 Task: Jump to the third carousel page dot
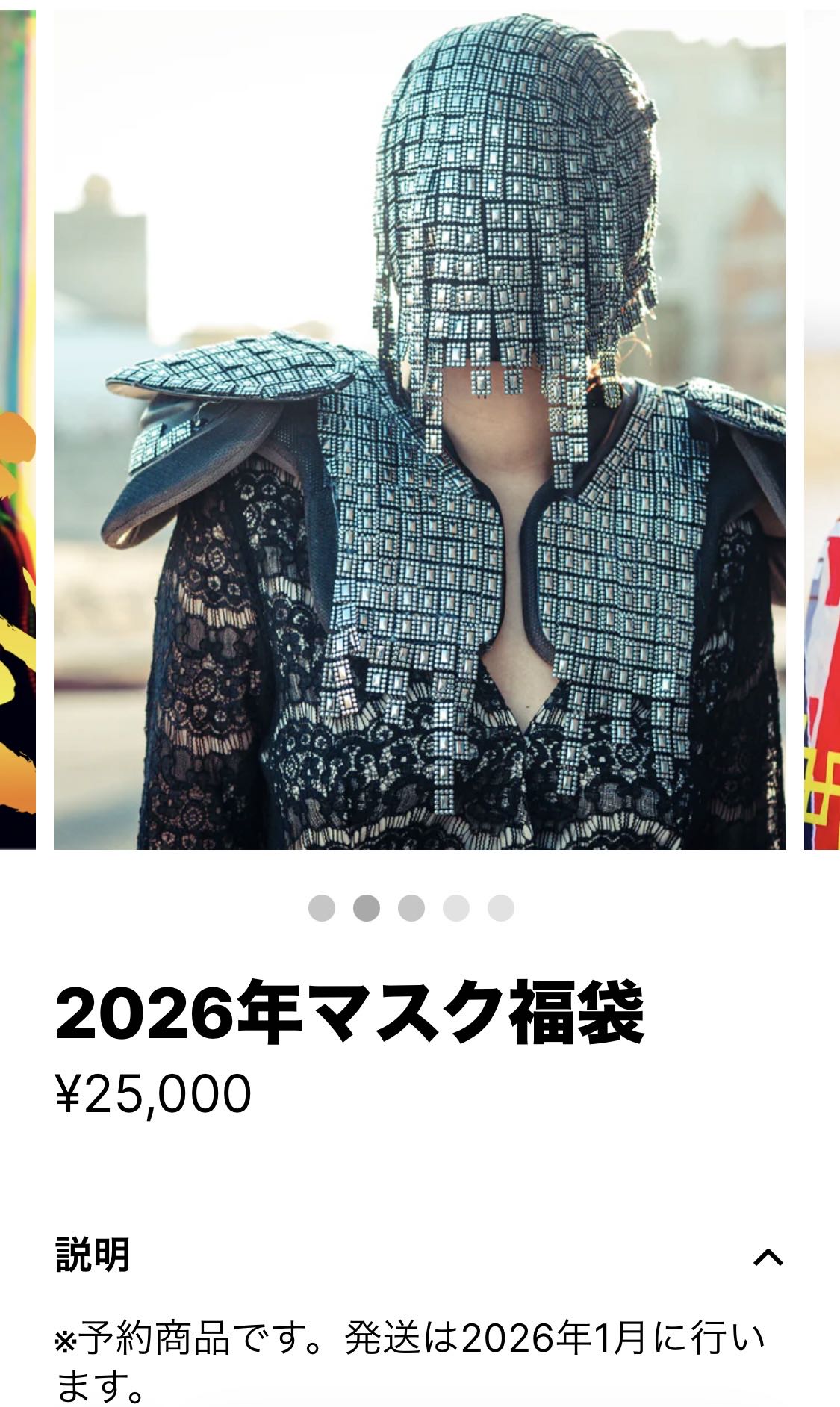pyautogui.click(x=411, y=908)
